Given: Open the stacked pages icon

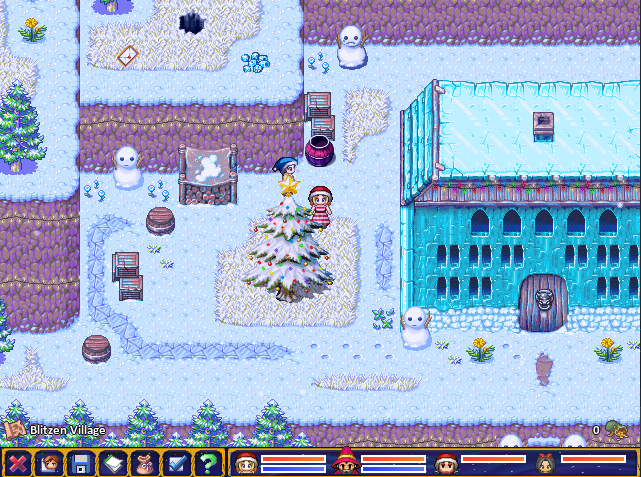Looking at the screenshot, I should [113, 463].
